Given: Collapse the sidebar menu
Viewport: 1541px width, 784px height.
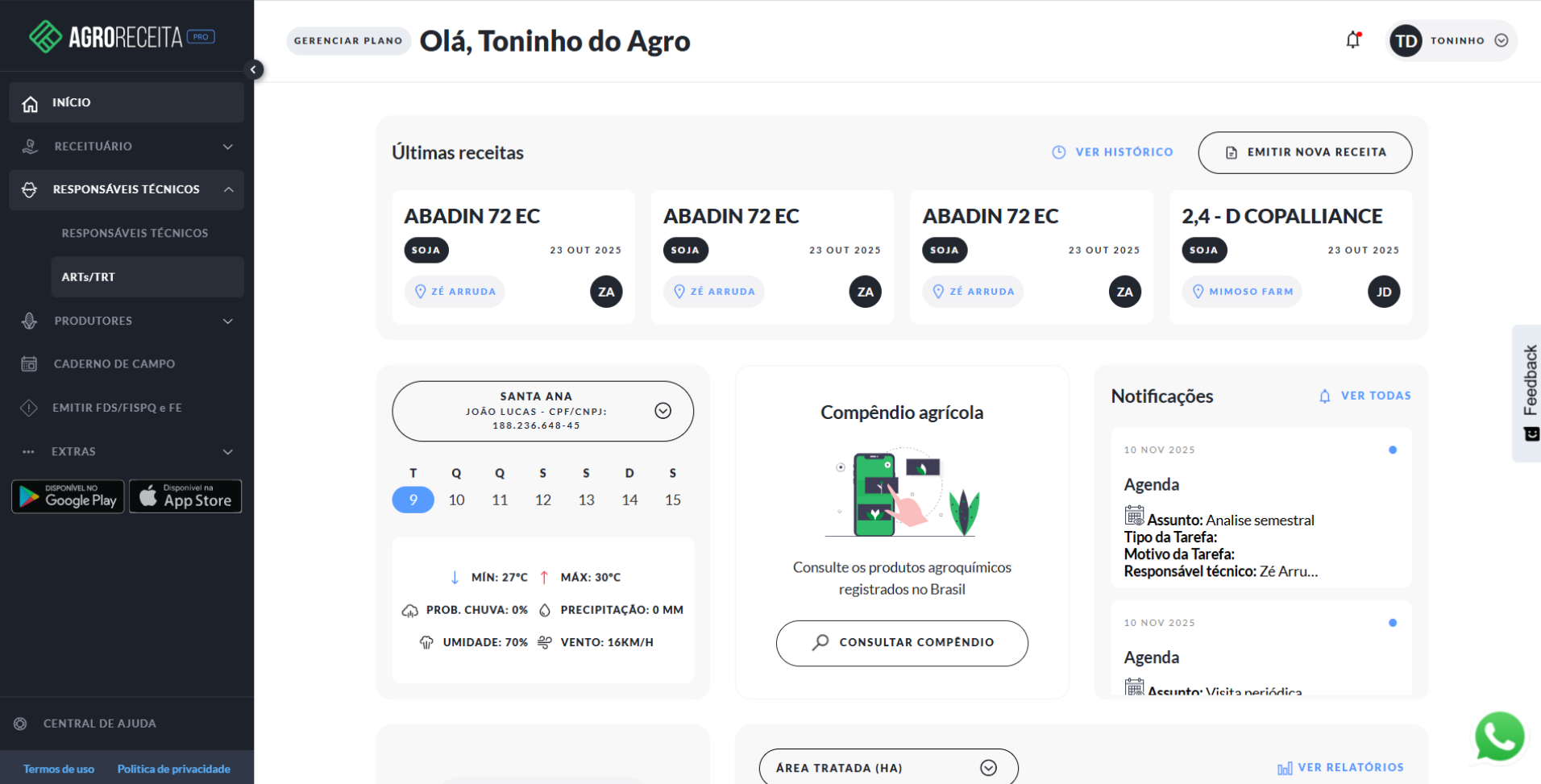Looking at the screenshot, I should tap(253, 69).
